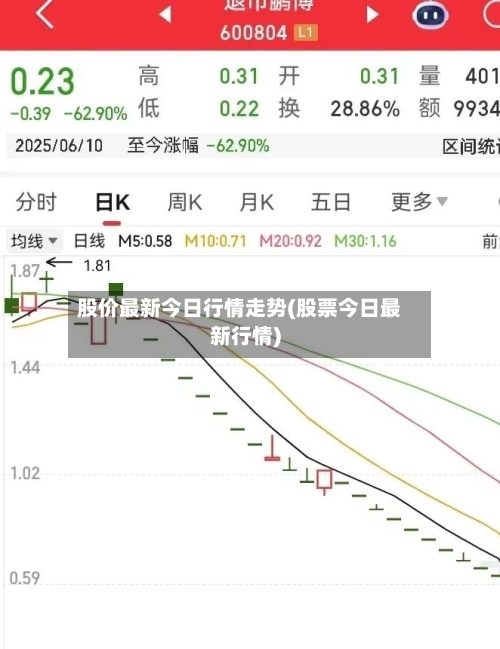This screenshot has width=500, height=649.
Task: Select the 日K tab
Action: click(x=113, y=203)
